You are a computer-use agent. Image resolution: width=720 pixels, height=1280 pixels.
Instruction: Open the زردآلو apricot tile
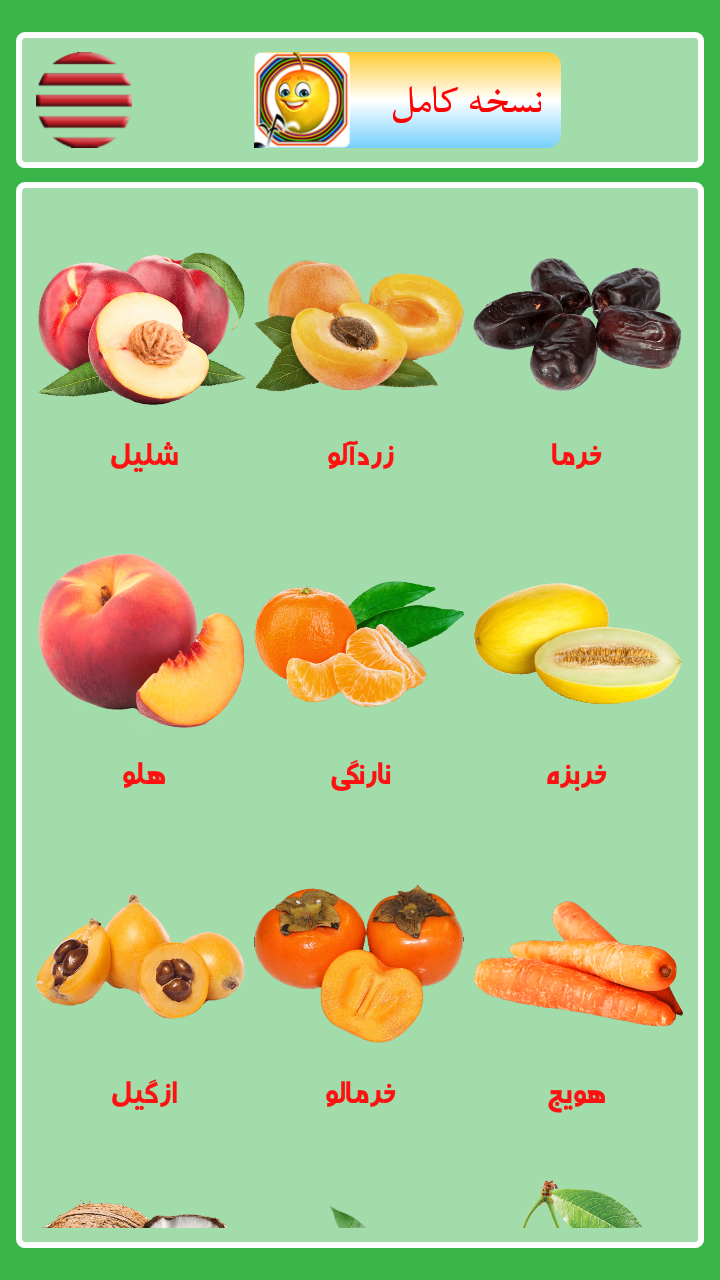[360, 360]
